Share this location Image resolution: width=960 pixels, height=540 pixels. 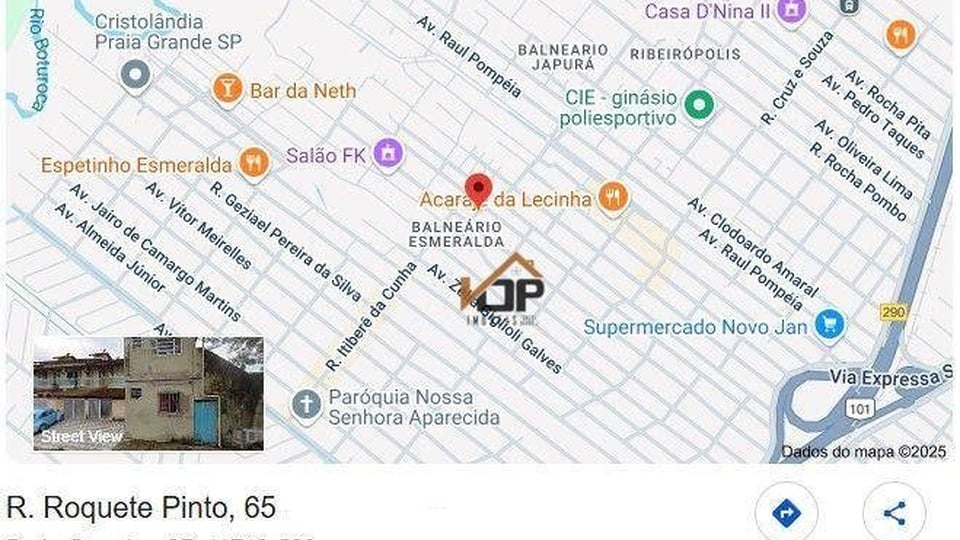tap(893, 513)
